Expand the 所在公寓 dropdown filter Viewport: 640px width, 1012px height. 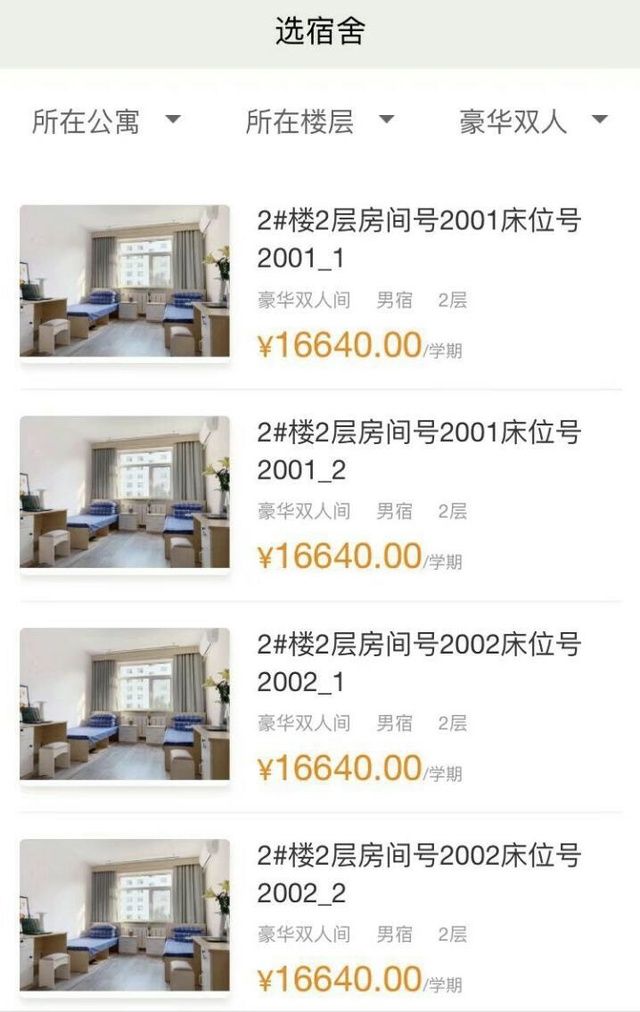[x=106, y=123]
